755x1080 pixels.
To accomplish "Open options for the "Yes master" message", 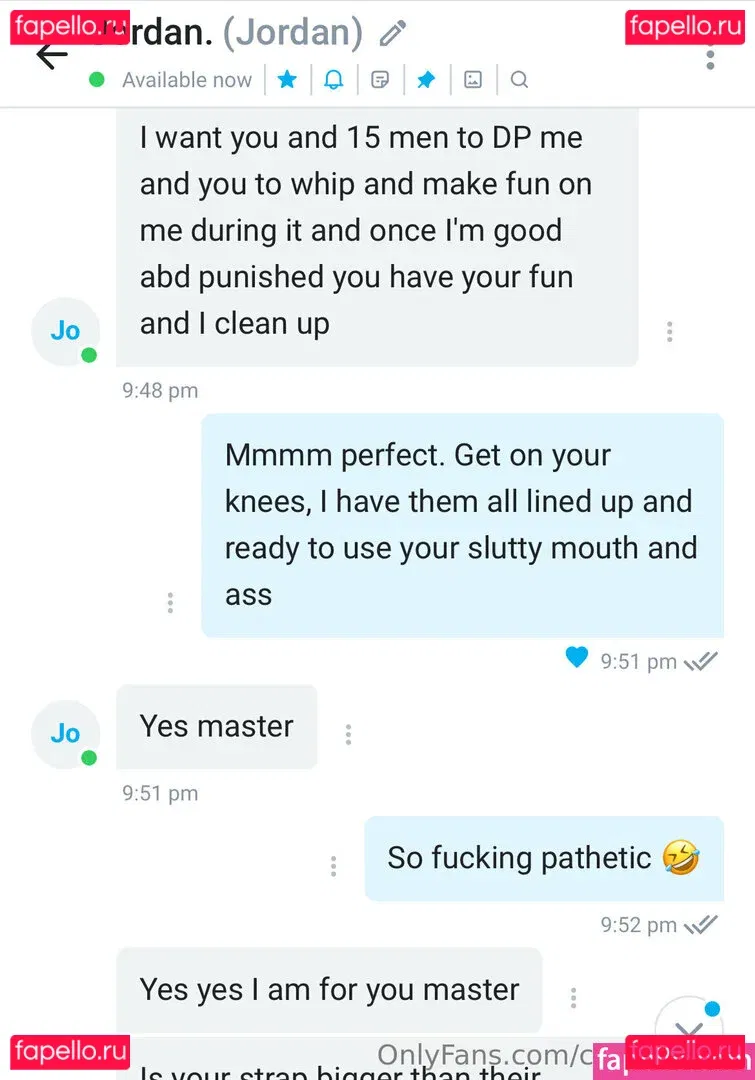I will [x=348, y=735].
